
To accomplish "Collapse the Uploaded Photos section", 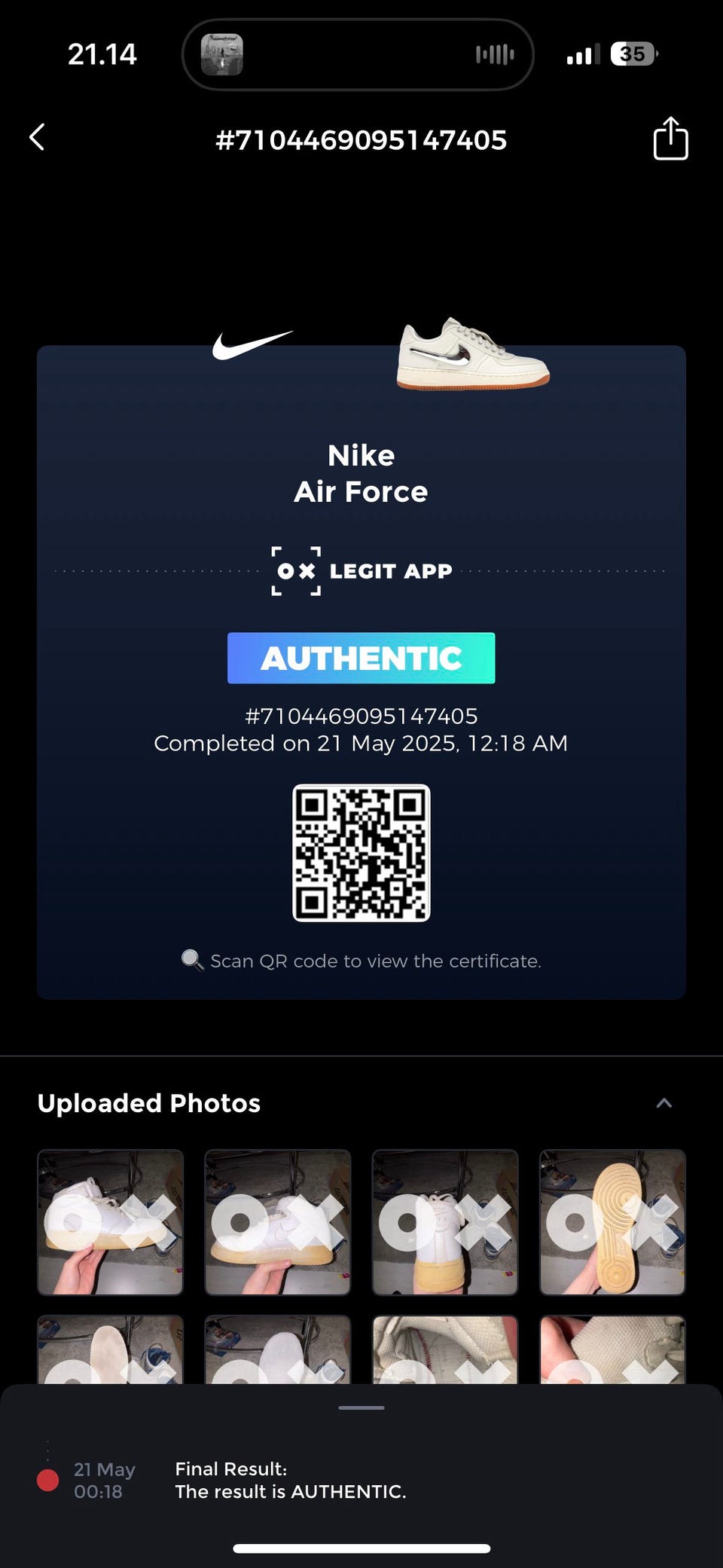I will pyautogui.click(x=664, y=1103).
